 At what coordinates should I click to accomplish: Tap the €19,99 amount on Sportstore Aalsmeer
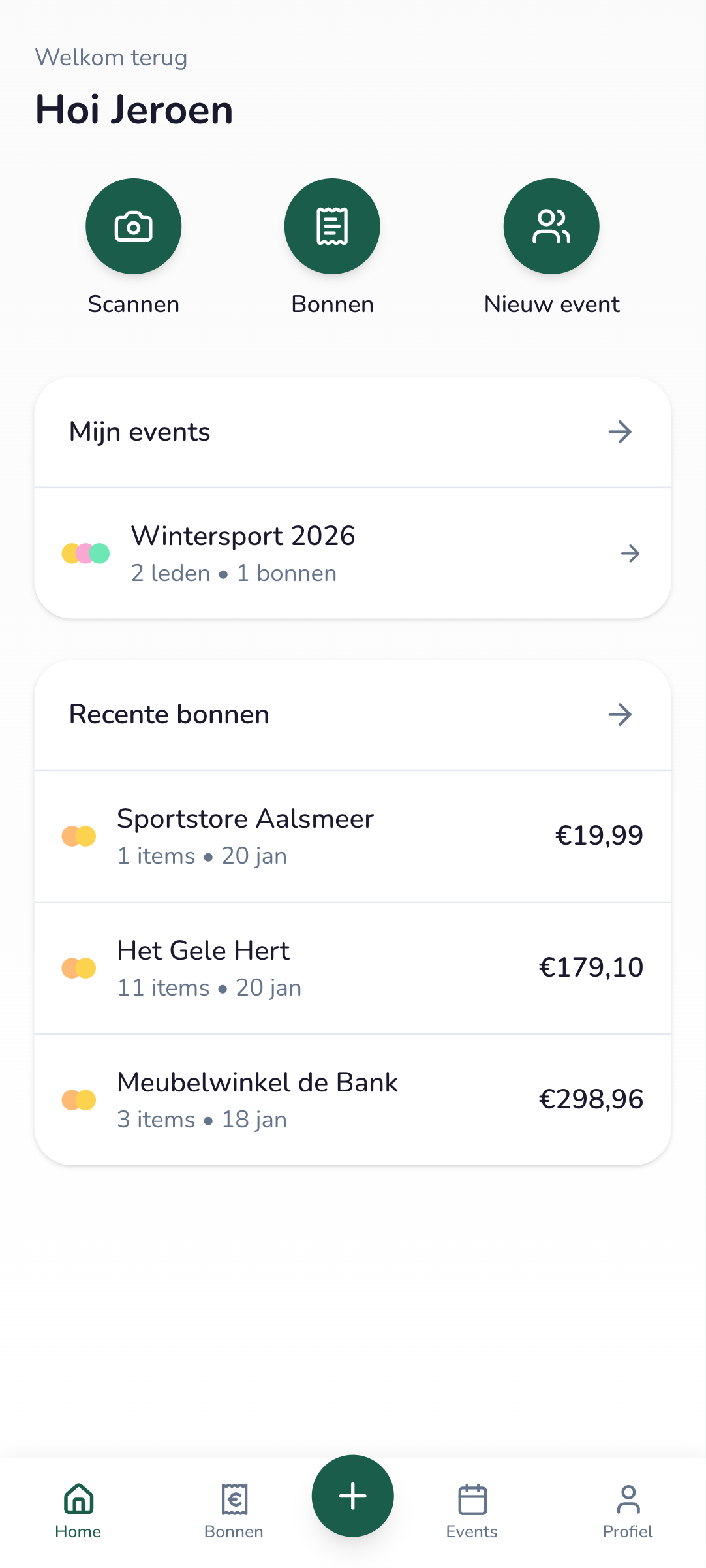pyautogui.click(x=598, y=836)
